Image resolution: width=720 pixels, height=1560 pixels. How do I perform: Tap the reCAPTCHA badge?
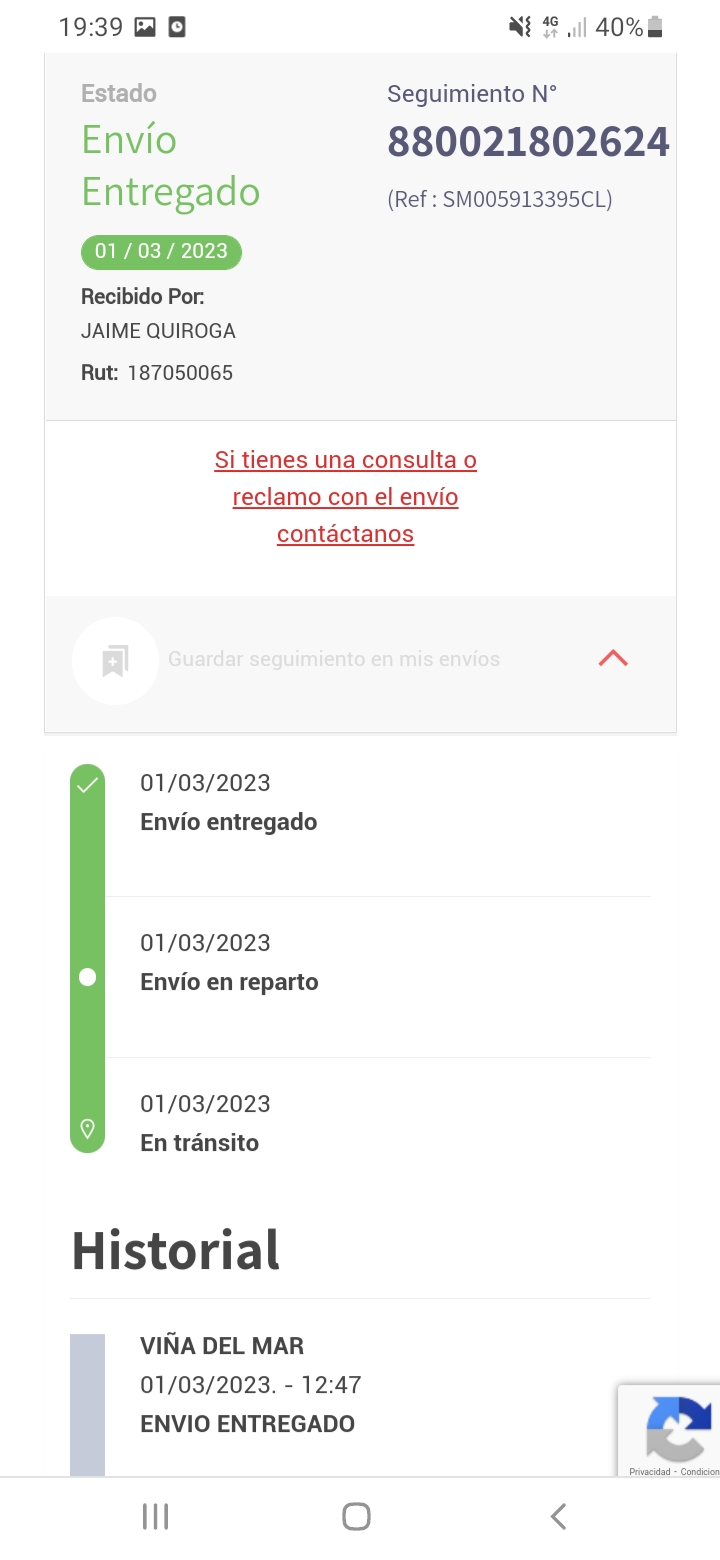point(669,1431)
